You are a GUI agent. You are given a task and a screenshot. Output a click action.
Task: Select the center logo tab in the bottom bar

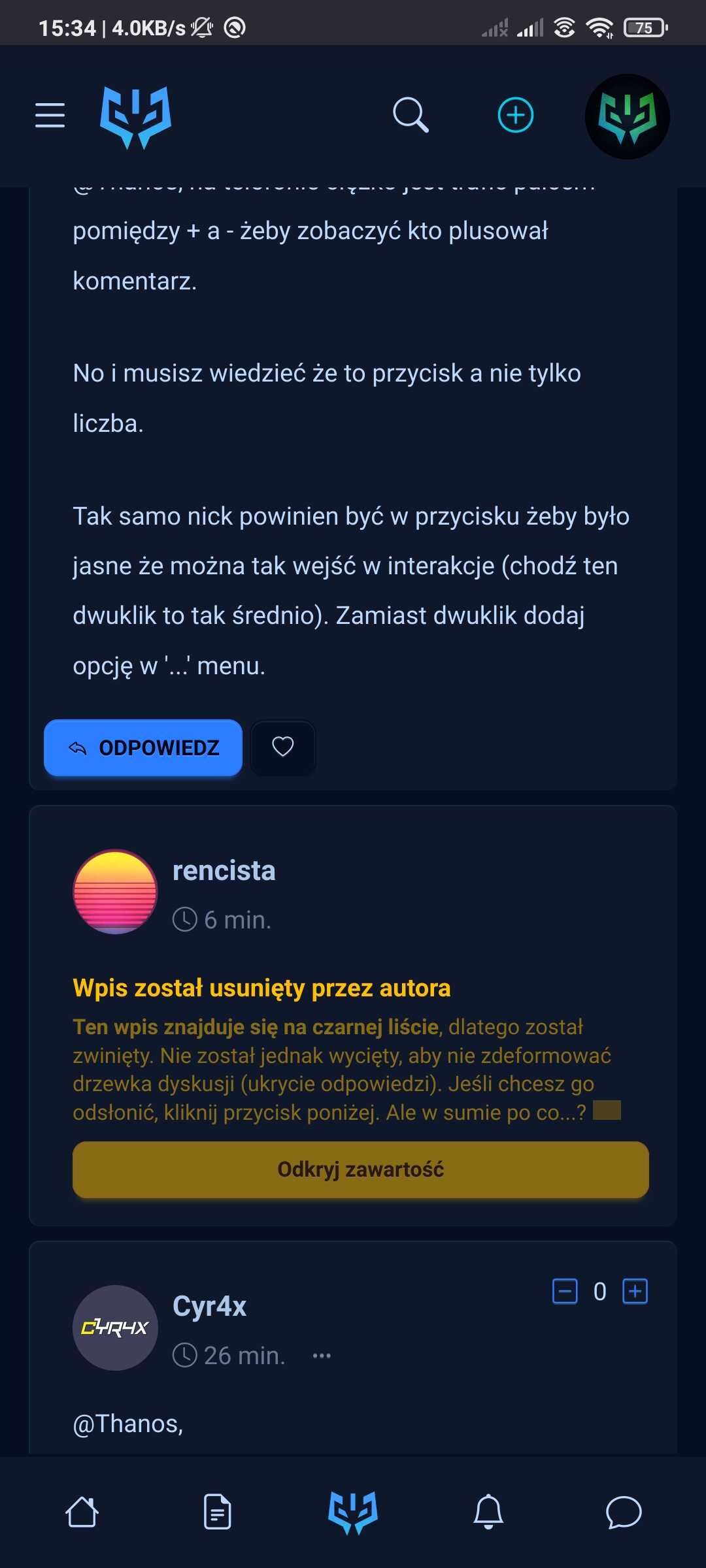coord(353,1512)
